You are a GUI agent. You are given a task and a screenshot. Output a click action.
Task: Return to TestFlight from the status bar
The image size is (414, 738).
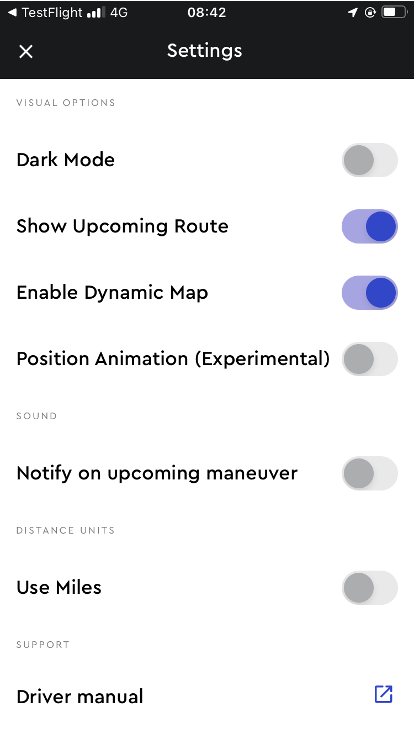point(46,13)
